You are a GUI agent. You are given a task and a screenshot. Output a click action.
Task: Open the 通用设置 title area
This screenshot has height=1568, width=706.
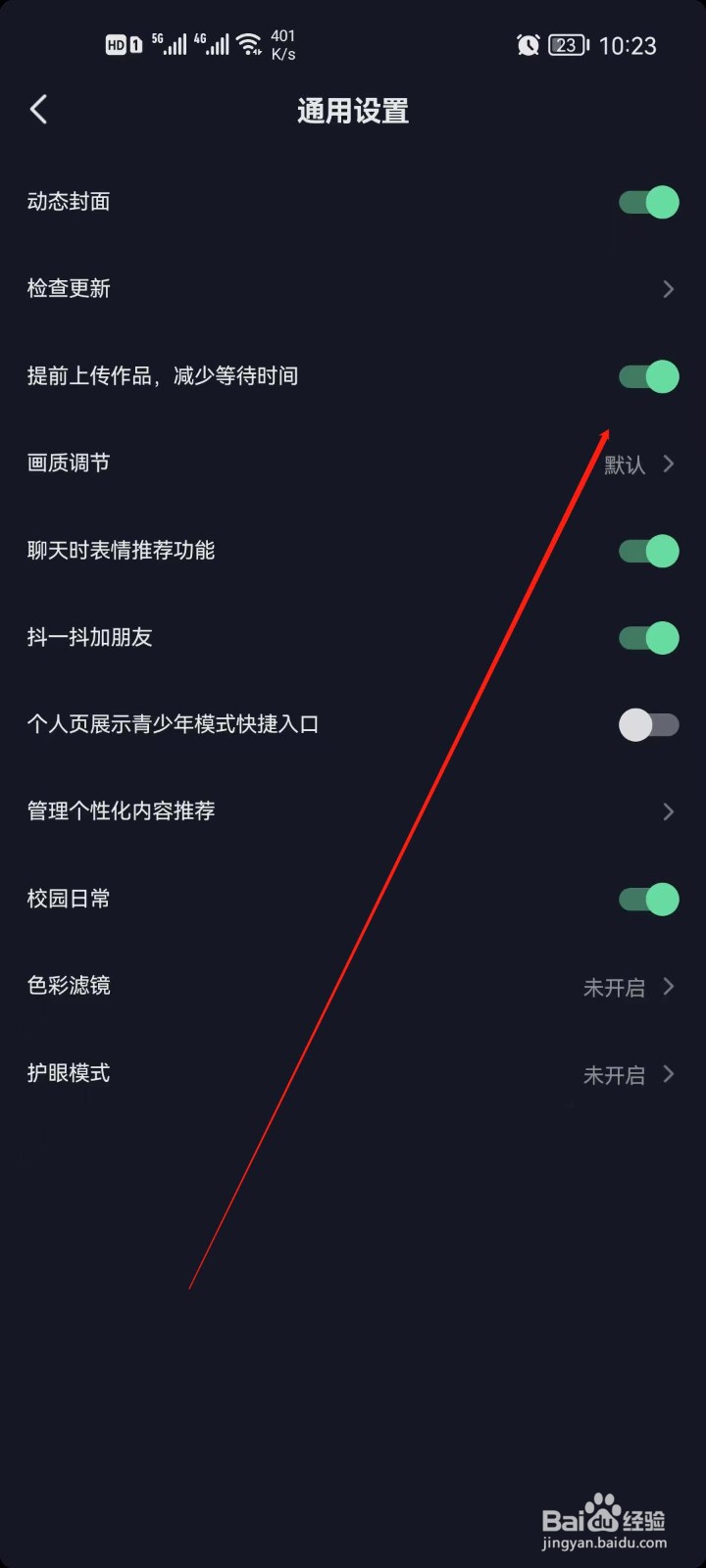pos(353,111)
